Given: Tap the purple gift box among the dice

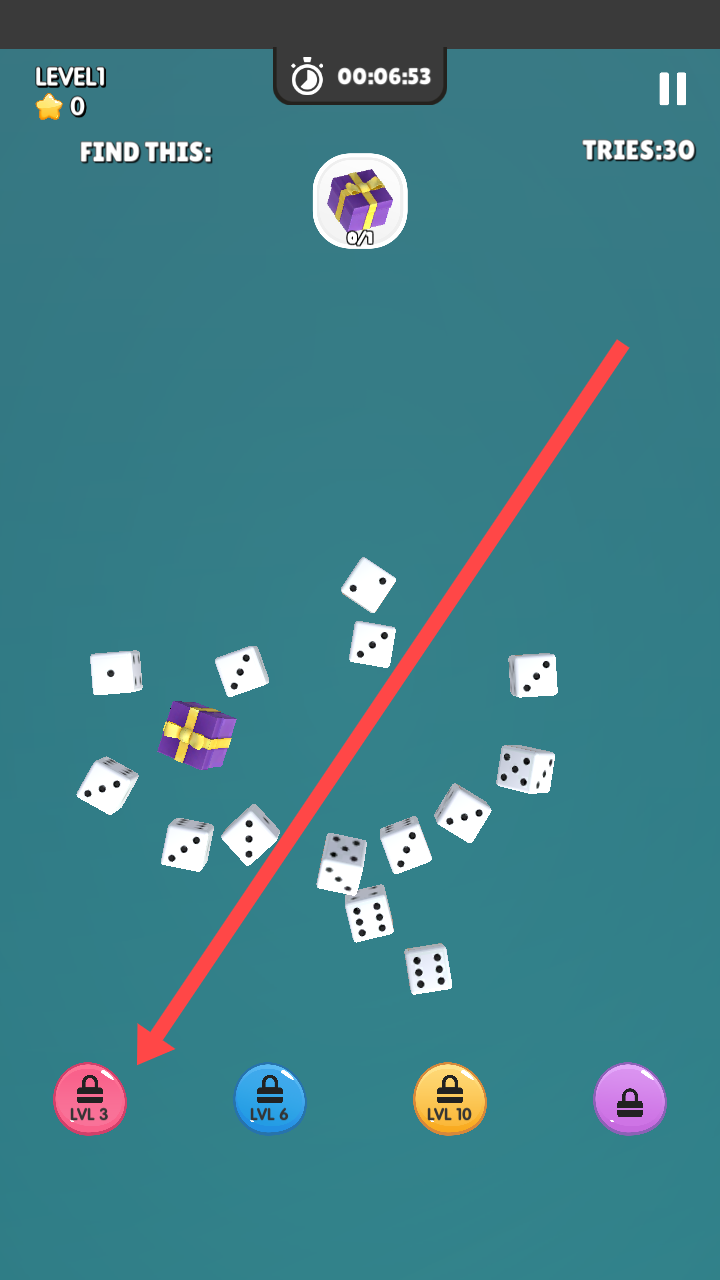Looking at the screenshot, I should 197,735.
